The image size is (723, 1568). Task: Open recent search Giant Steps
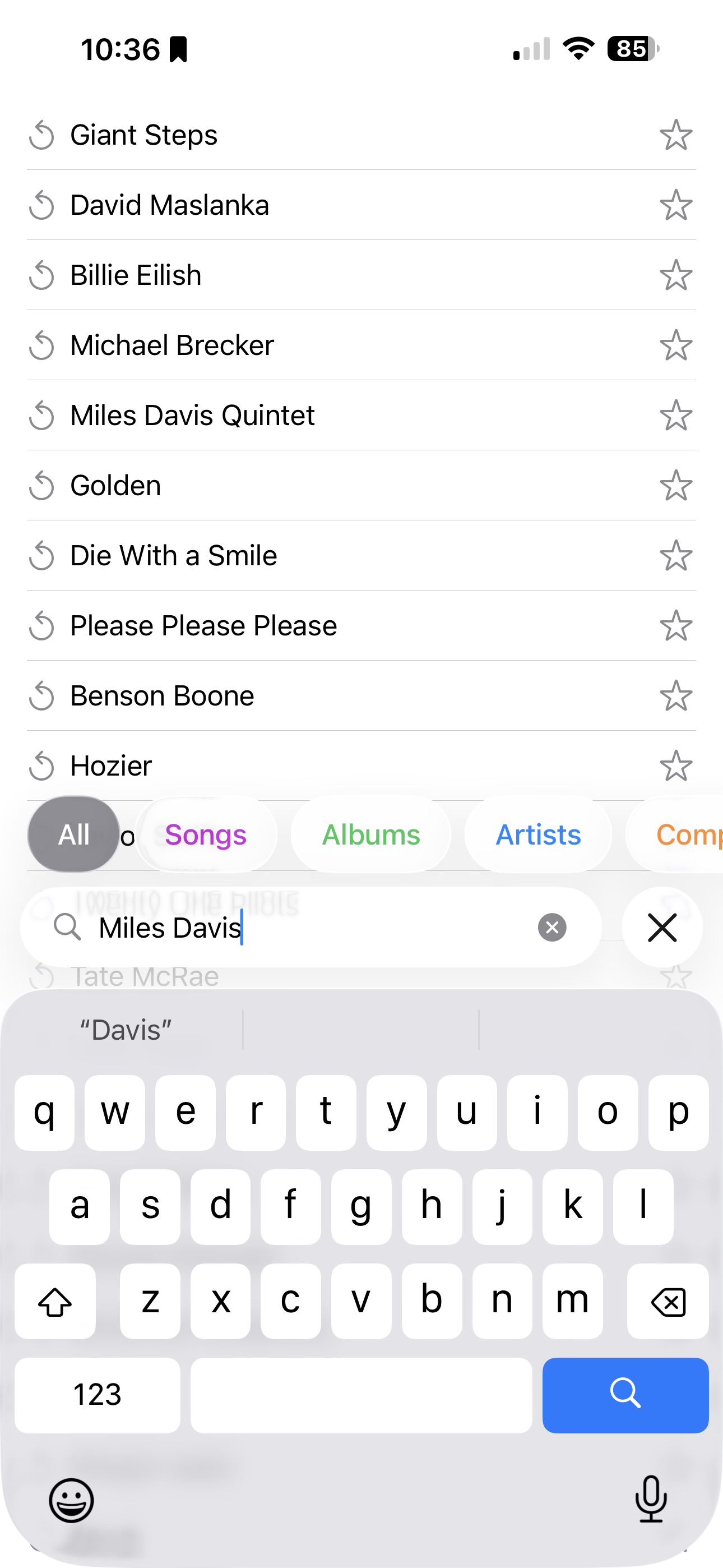click(143, 135)
